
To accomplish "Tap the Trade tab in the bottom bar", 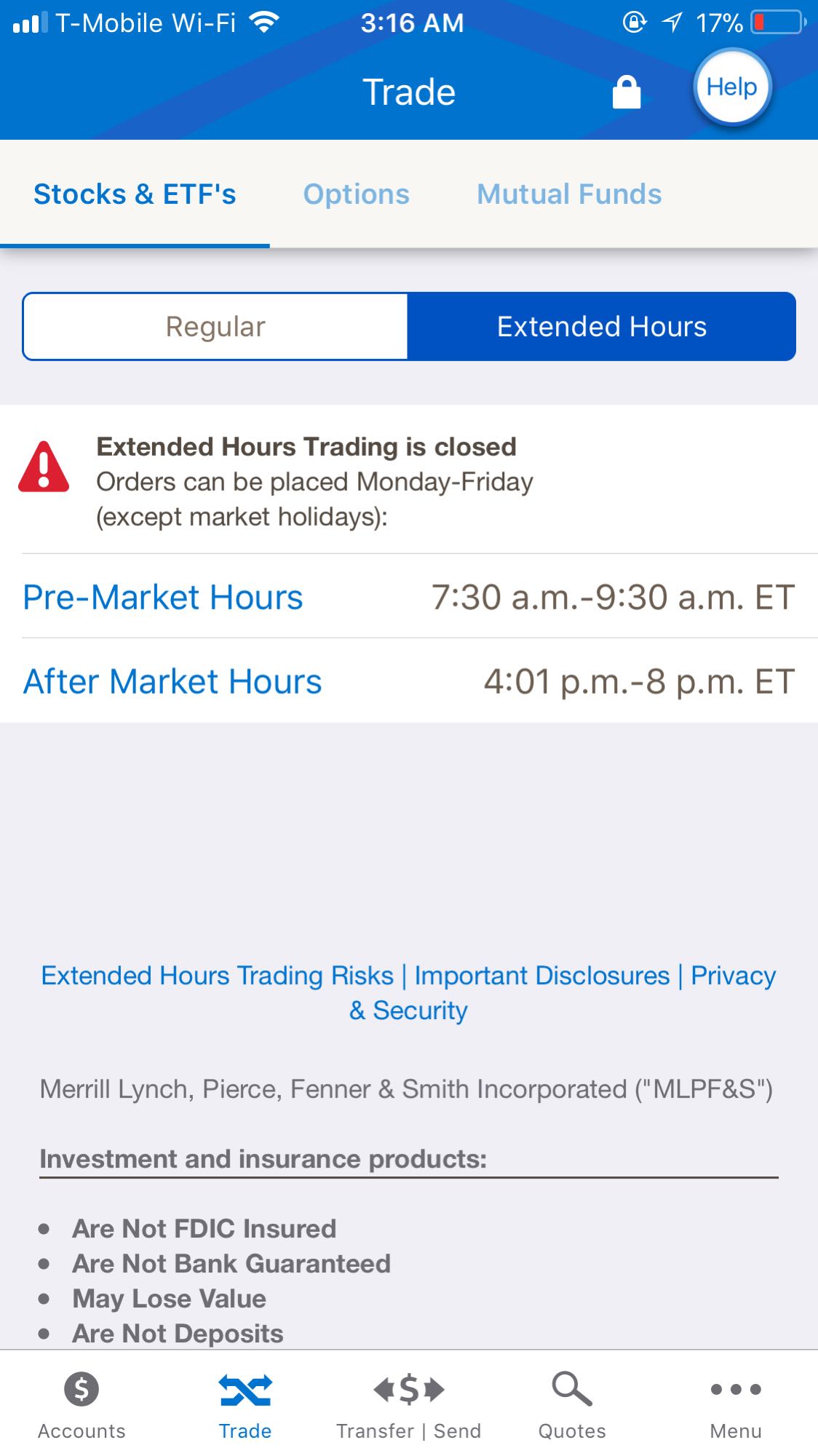I will pos(245,1405).
